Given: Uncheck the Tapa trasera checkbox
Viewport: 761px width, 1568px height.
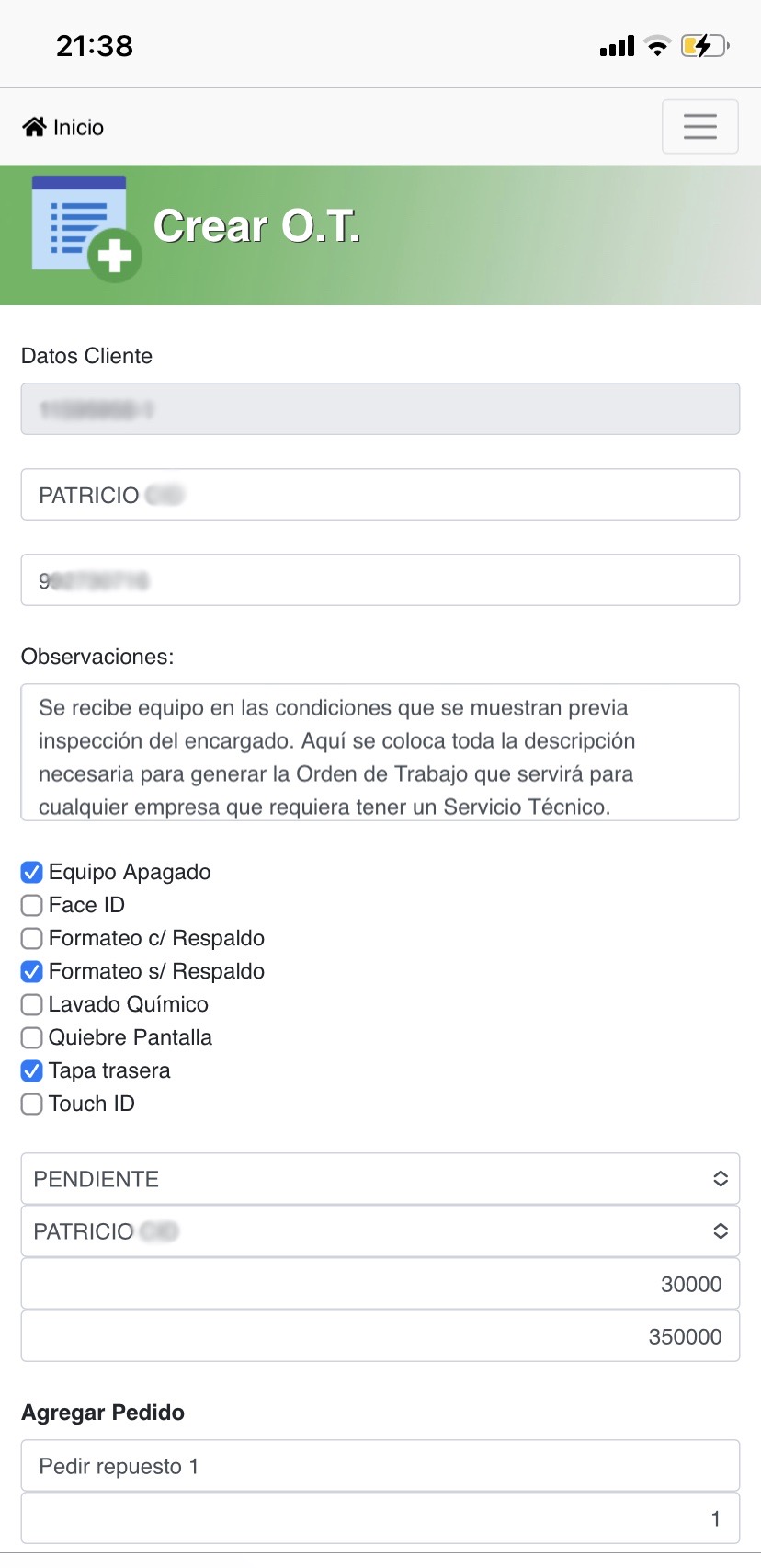Looking at the screenshot, I should [x=32, y=1070].
